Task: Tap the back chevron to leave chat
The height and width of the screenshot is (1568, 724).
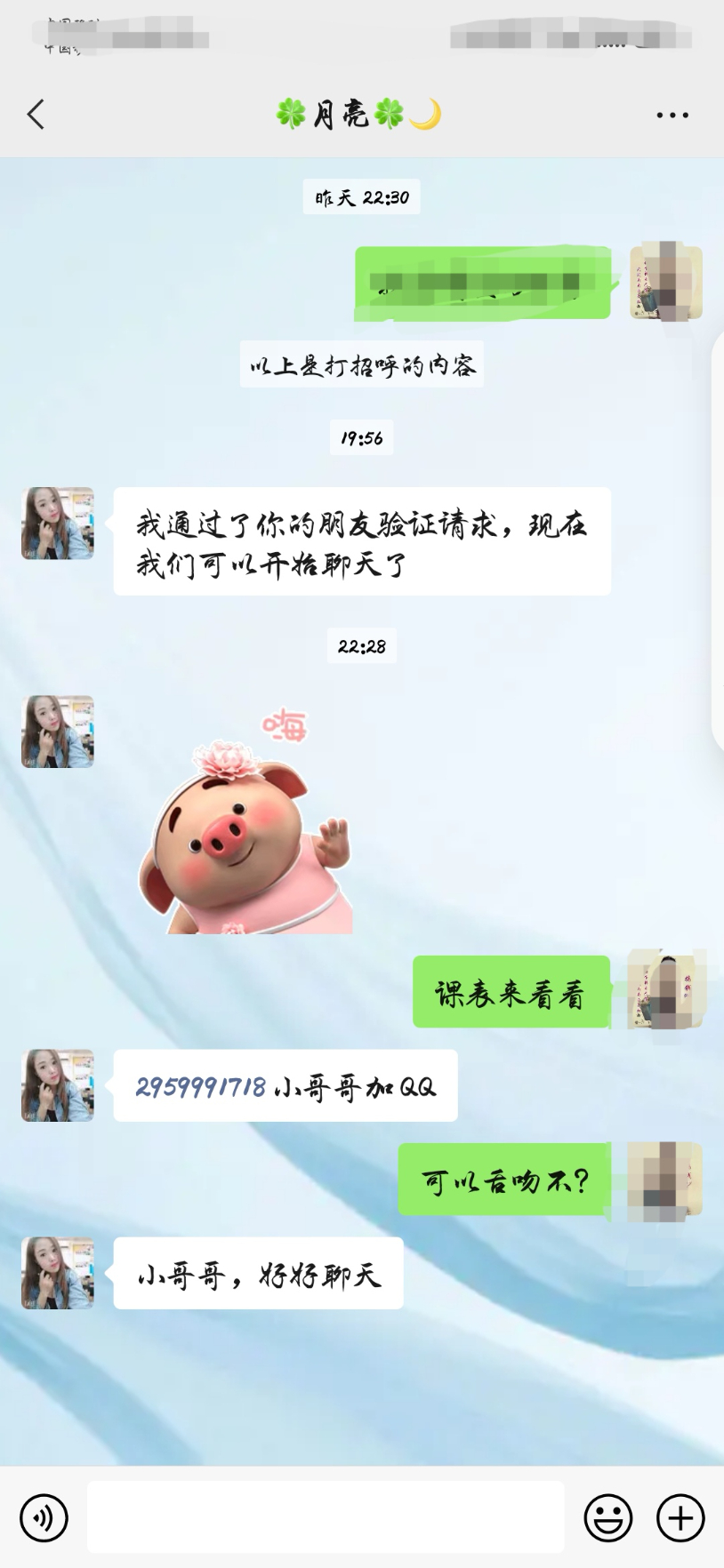Action: point(36,115)
